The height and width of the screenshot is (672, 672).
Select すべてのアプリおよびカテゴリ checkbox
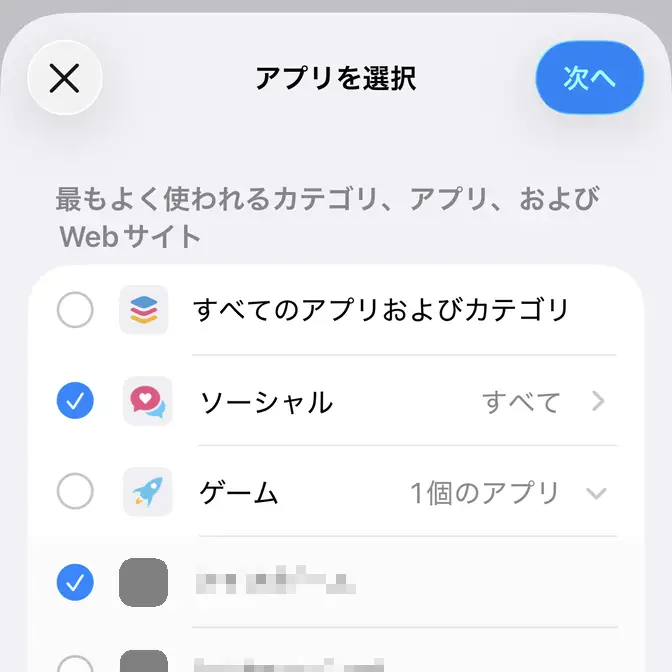click(x=75, y=311)
